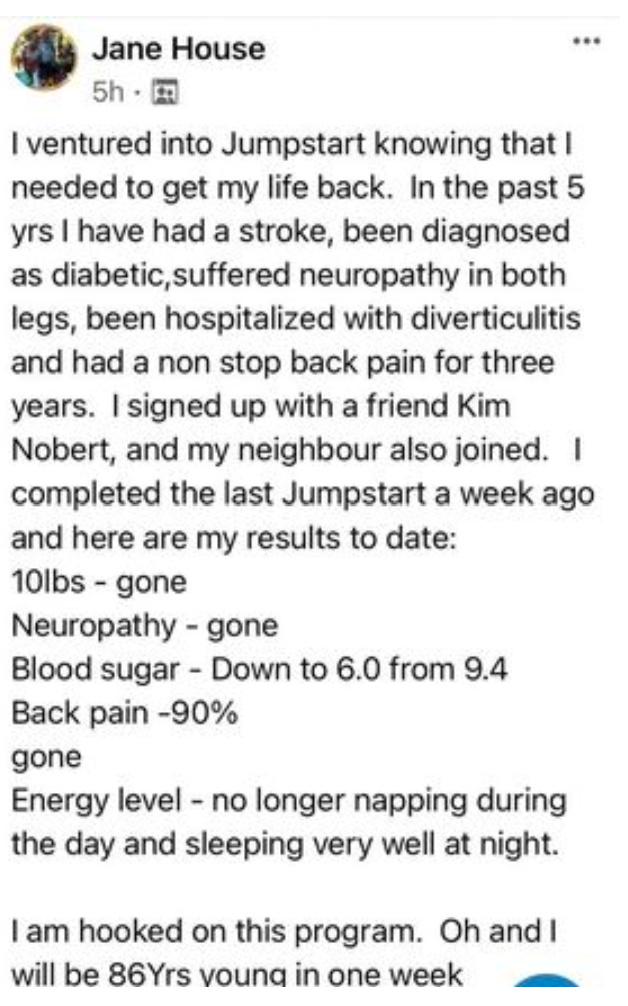Tap the Jane House name link
This screenshot has width=628, height=1006.
[178, 49]
